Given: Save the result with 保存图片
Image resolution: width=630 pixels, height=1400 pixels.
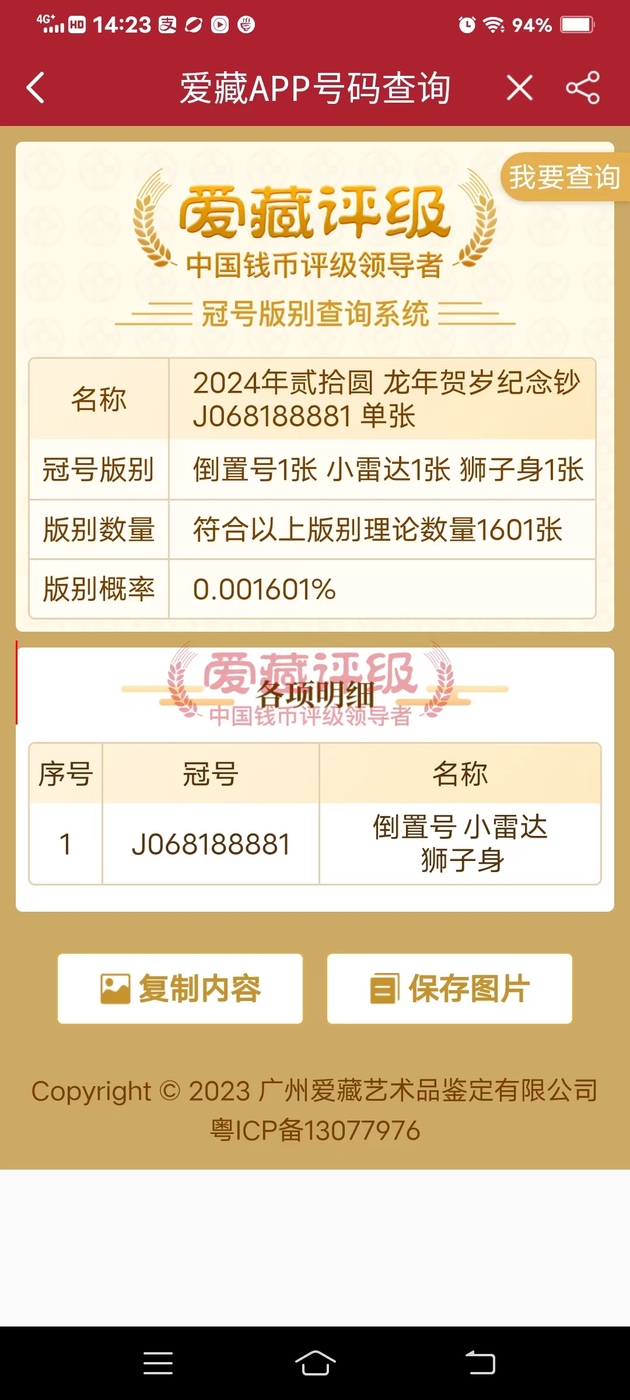Looking at the screenshot, I should [449, 989].
